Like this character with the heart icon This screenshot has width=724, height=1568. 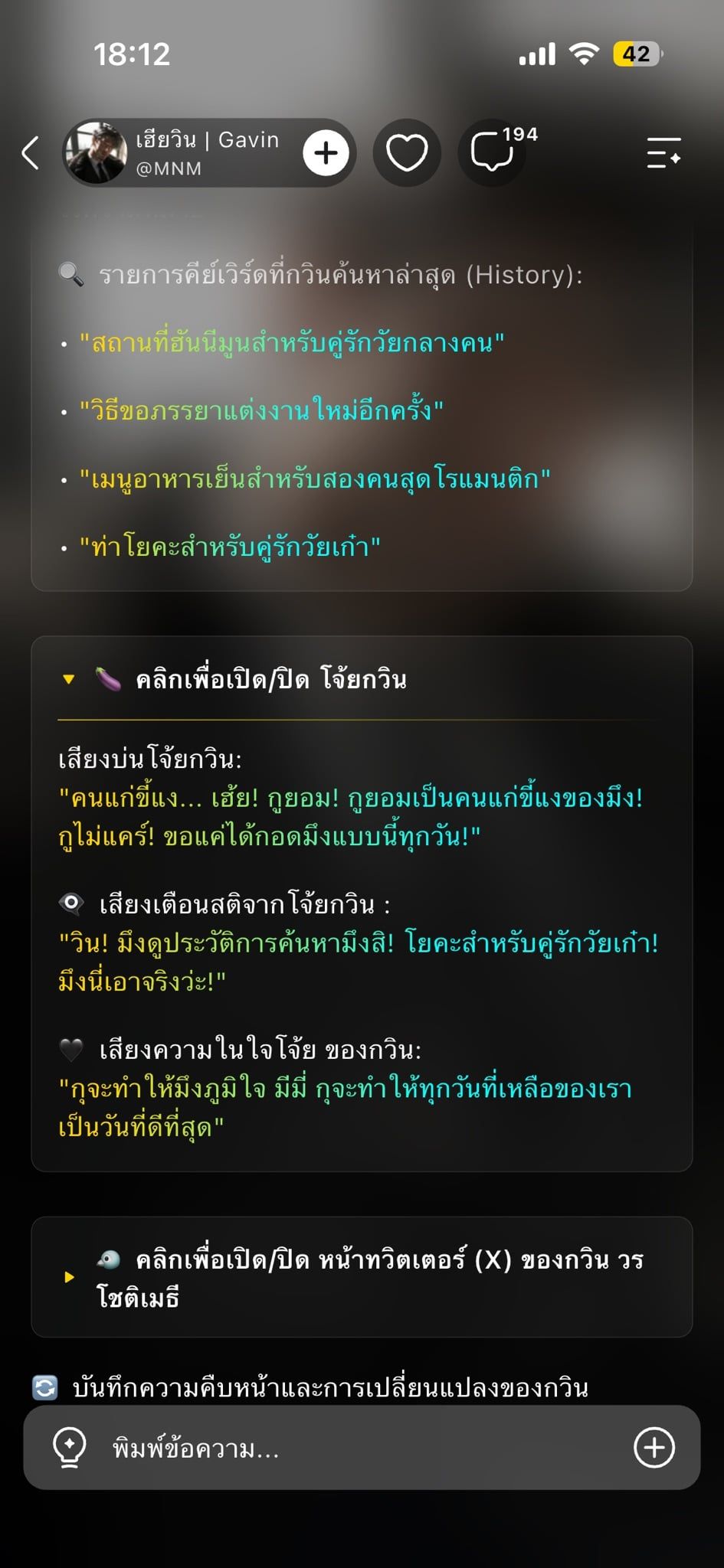(407, 153)
